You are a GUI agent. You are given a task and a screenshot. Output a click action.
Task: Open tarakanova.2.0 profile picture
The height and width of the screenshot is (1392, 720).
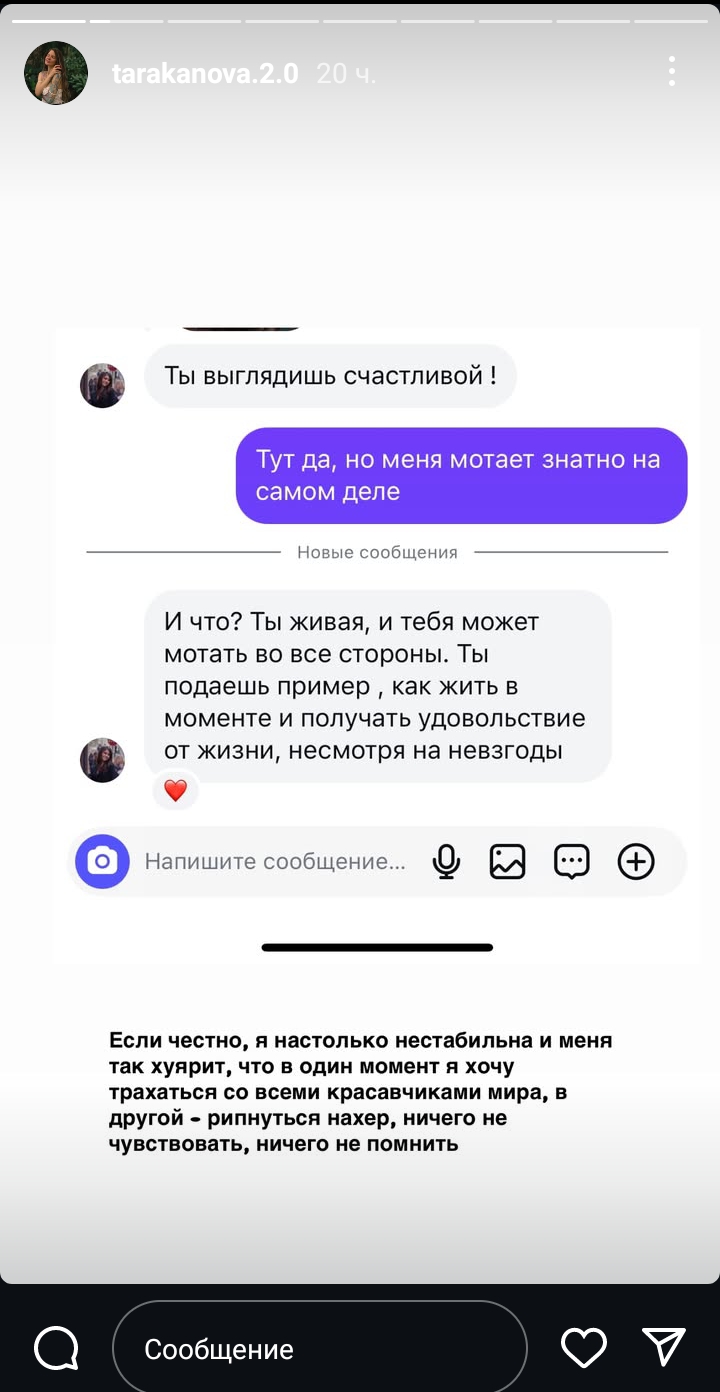point(56,73)
